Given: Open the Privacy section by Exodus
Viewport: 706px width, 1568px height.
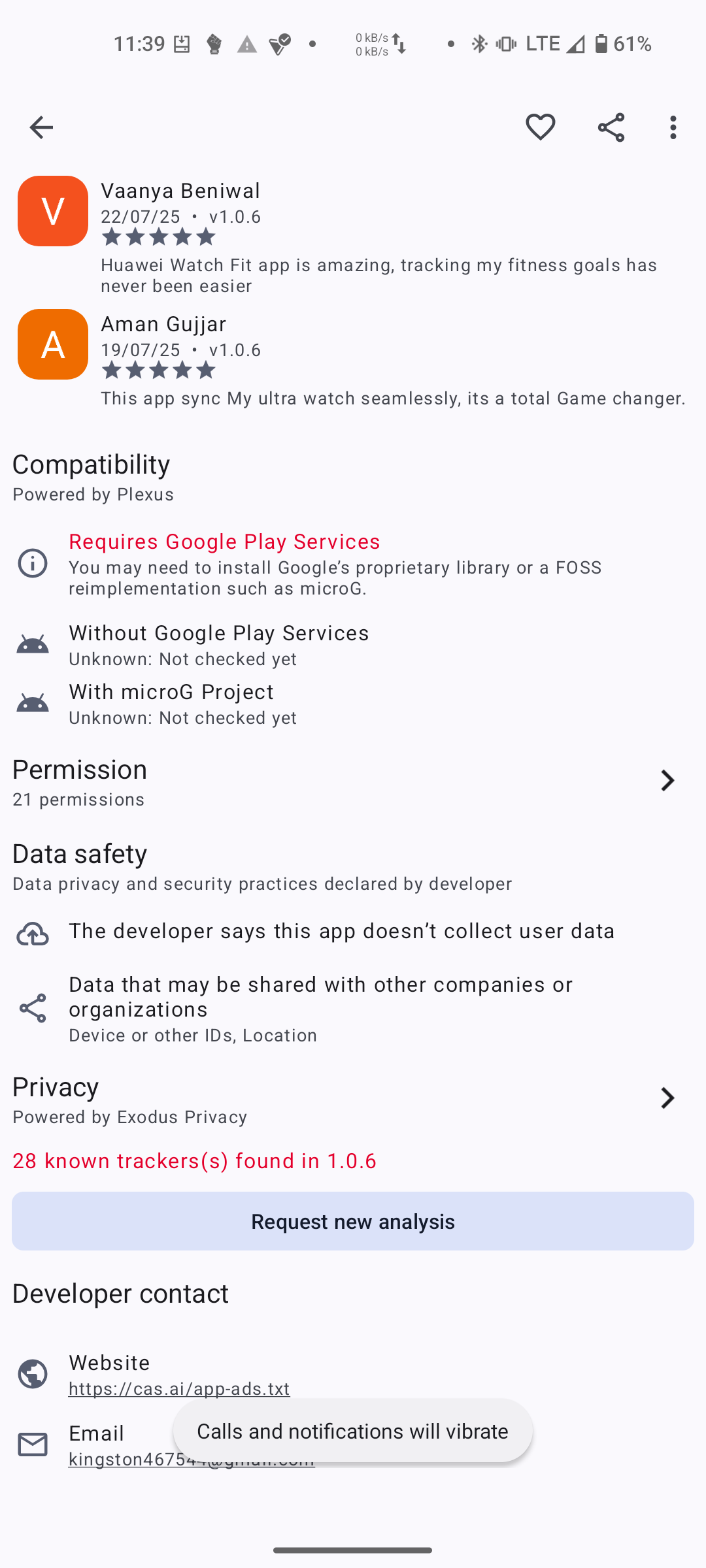Looking at the screenshot, I should pyautogui.click(x=353, y=1099).
